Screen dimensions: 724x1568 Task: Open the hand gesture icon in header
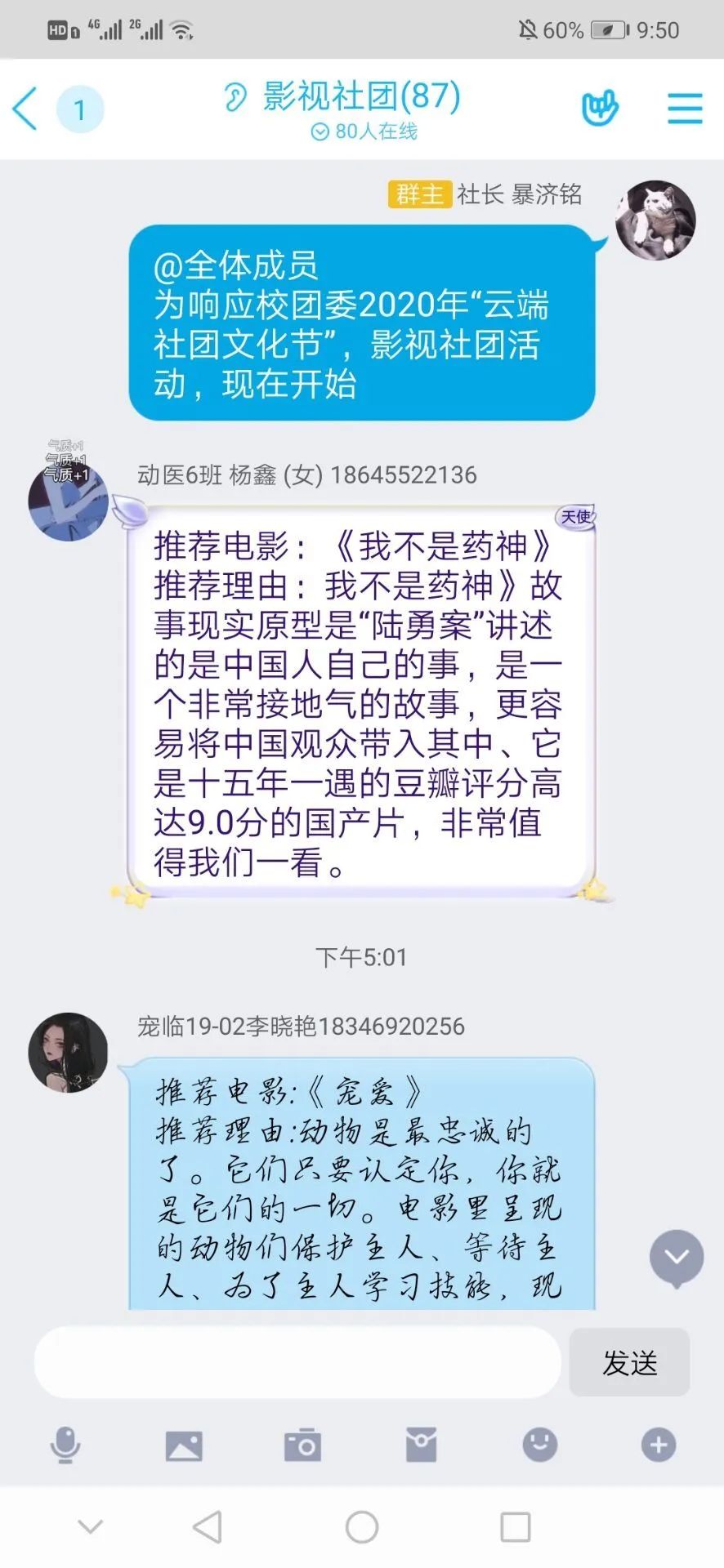(600, 109)
